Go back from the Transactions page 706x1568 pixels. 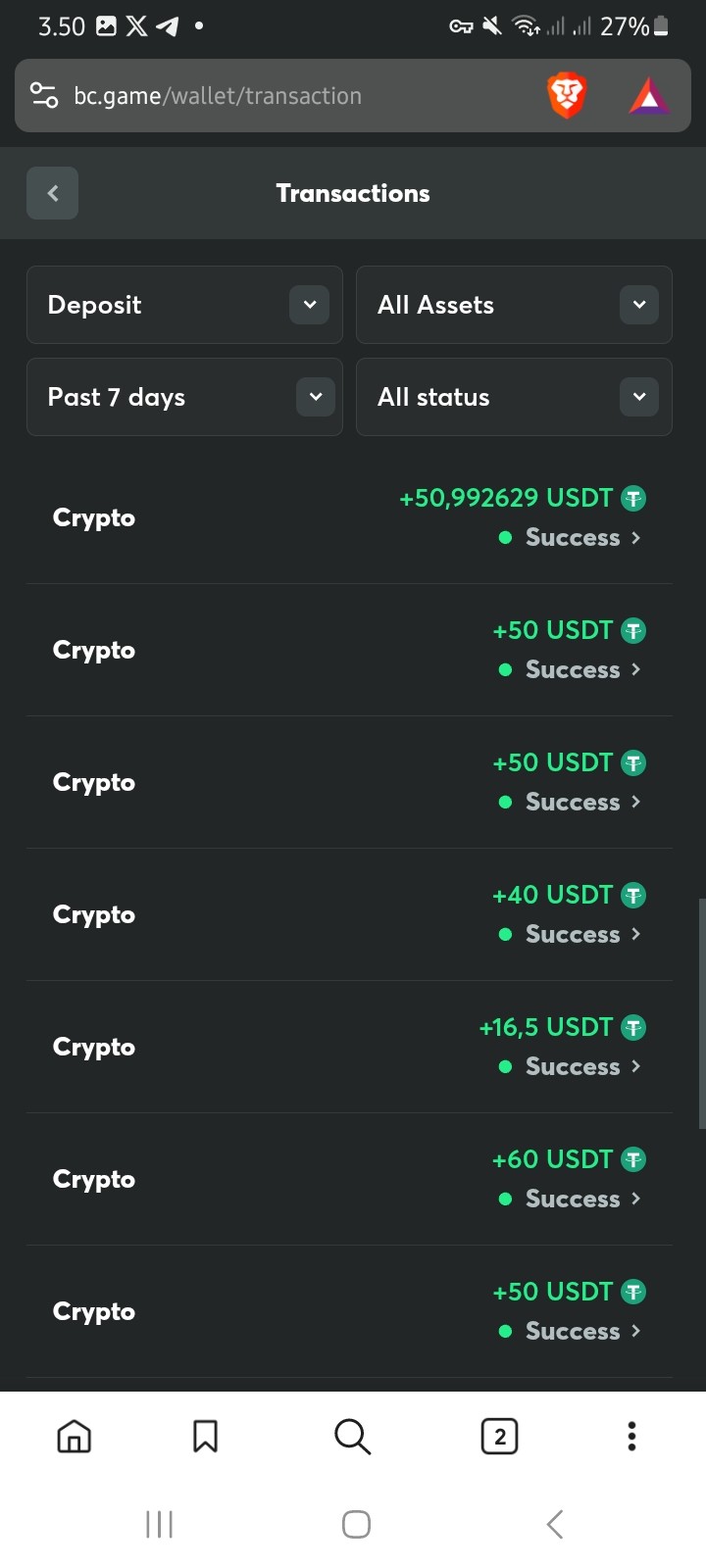click(52, 193)
